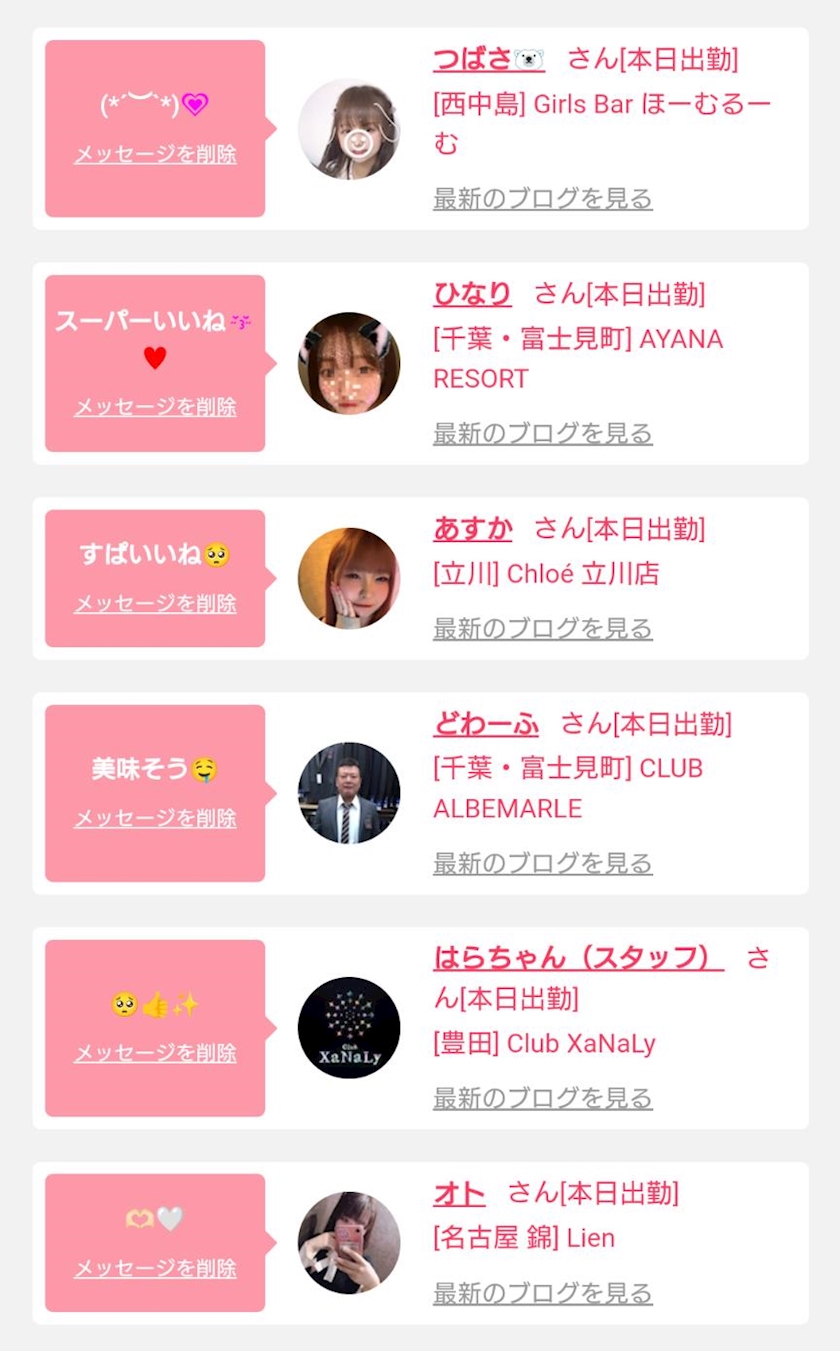View ひなり's latest blog

(x=543, y=433)
